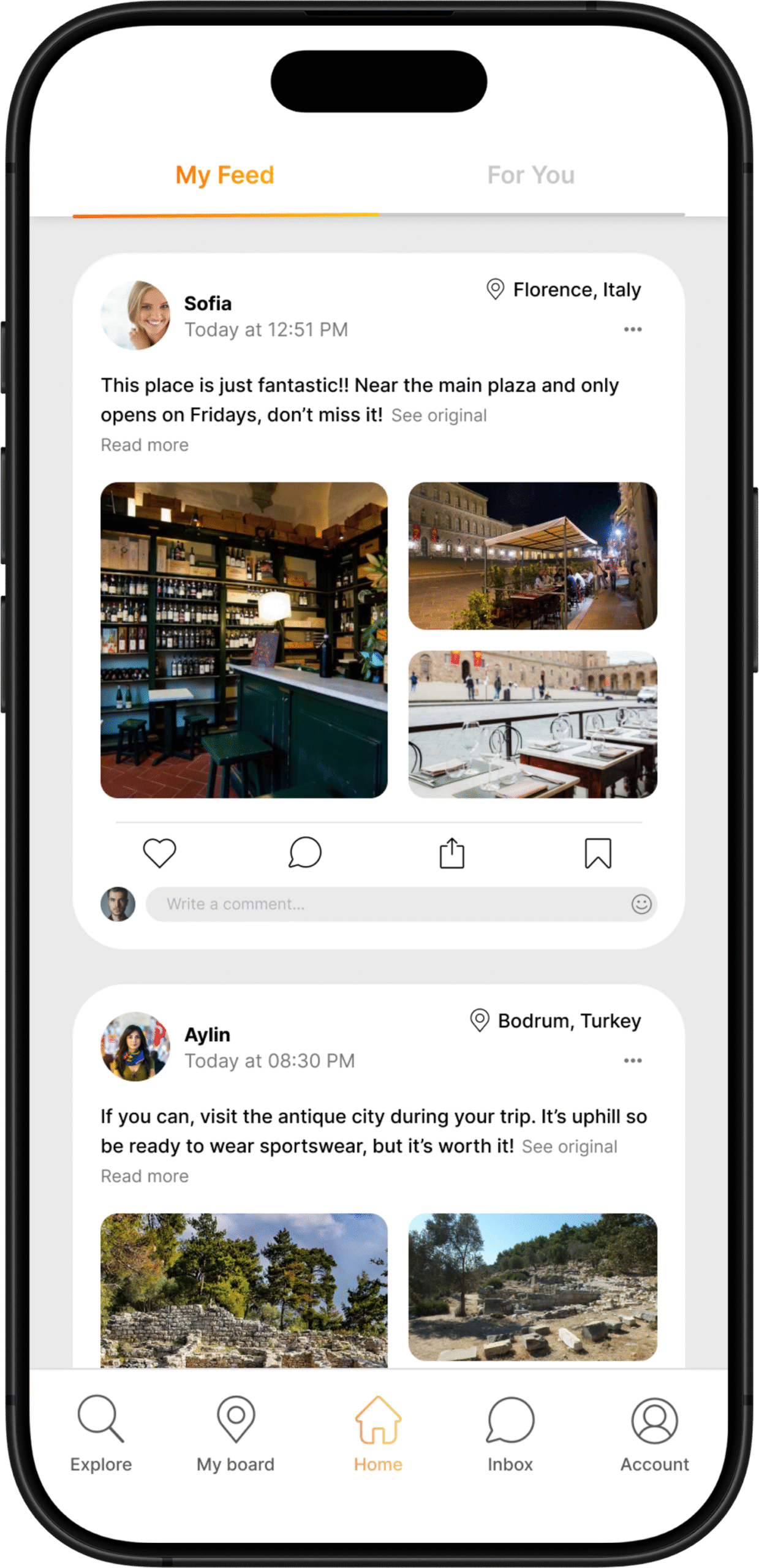
Task: Select the My Feed tab
Action: pyautogui.click(x=225, y=175)
